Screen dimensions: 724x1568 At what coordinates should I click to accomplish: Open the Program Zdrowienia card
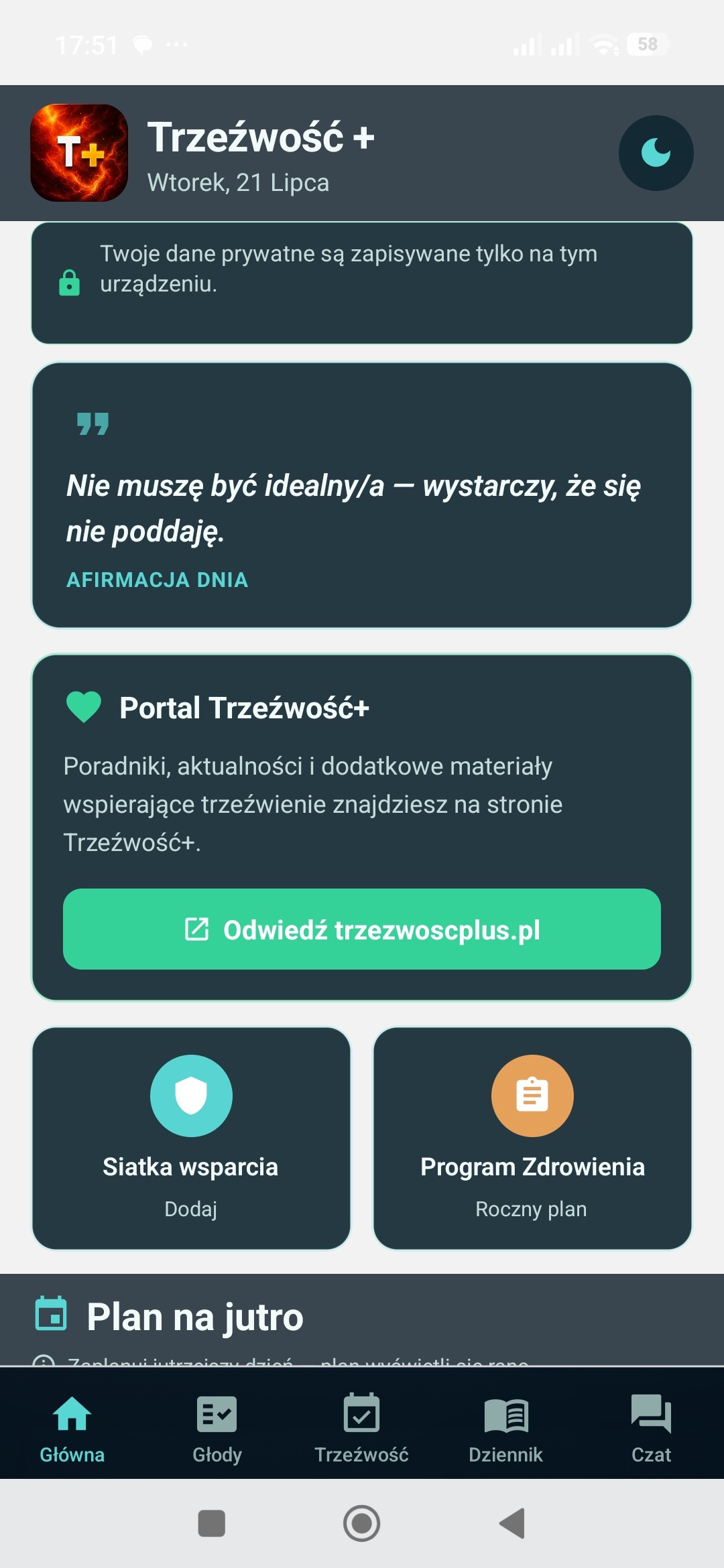coord(532,1138)
